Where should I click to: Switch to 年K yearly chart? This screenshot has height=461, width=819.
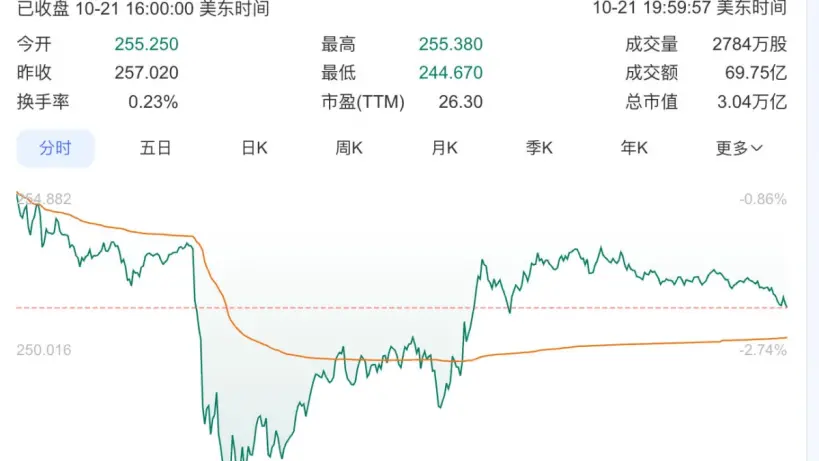point(635,148)
